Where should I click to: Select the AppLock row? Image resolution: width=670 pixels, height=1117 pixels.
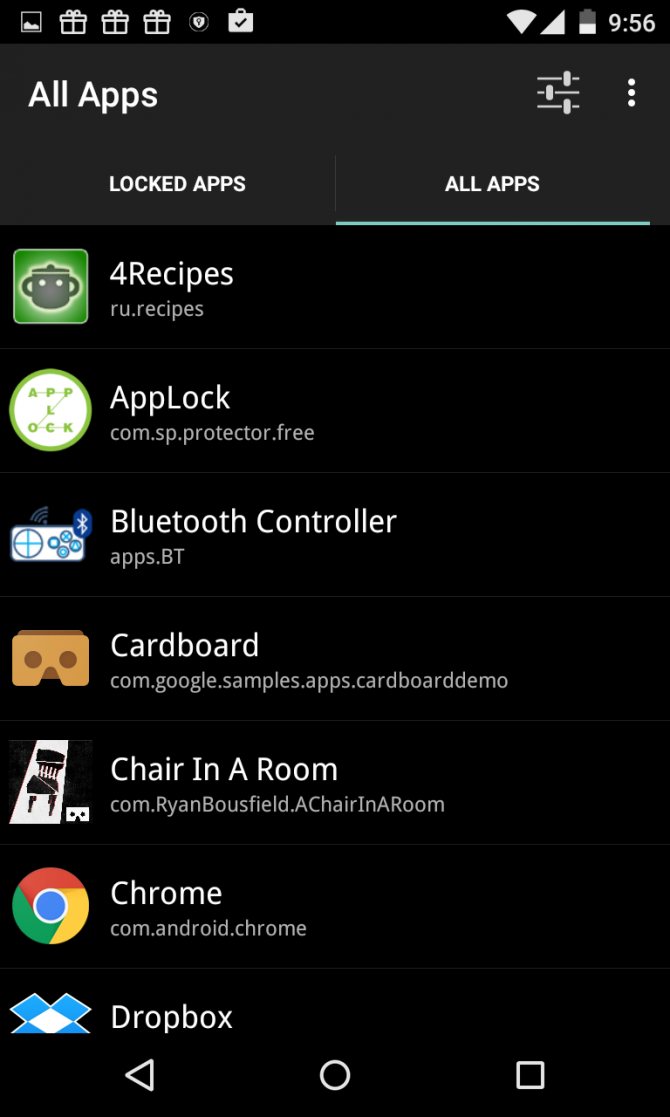tap(335, 410)
